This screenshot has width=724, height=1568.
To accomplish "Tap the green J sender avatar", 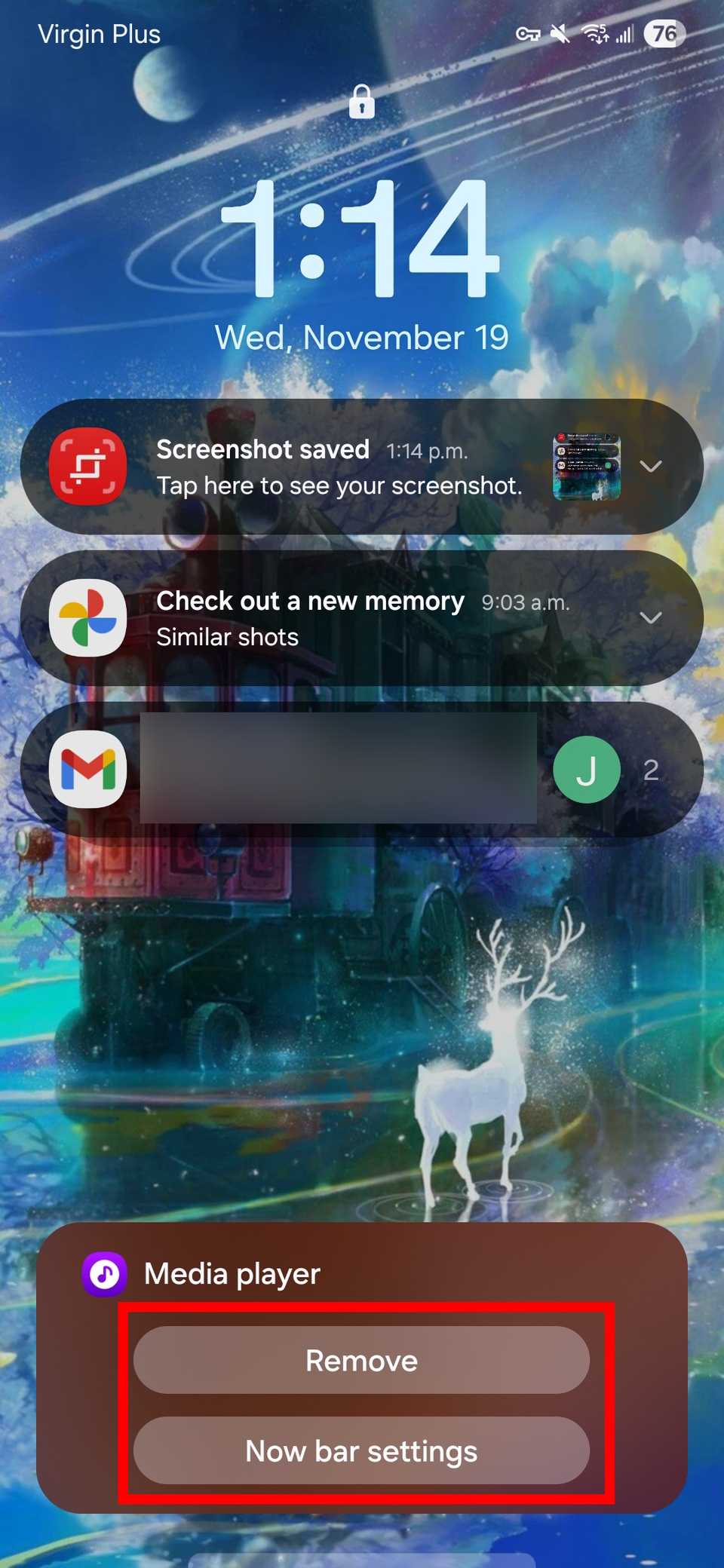I will pyautogui.click(x=587, y=769).
